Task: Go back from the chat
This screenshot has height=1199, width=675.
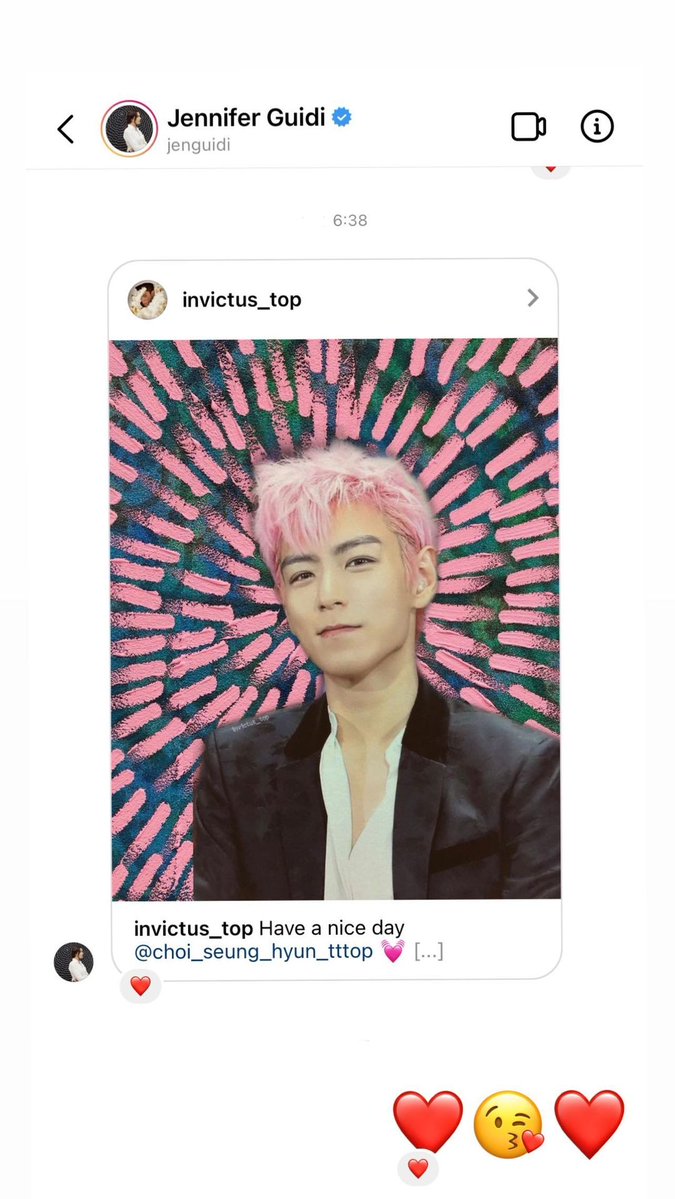Action: (66, 128)
